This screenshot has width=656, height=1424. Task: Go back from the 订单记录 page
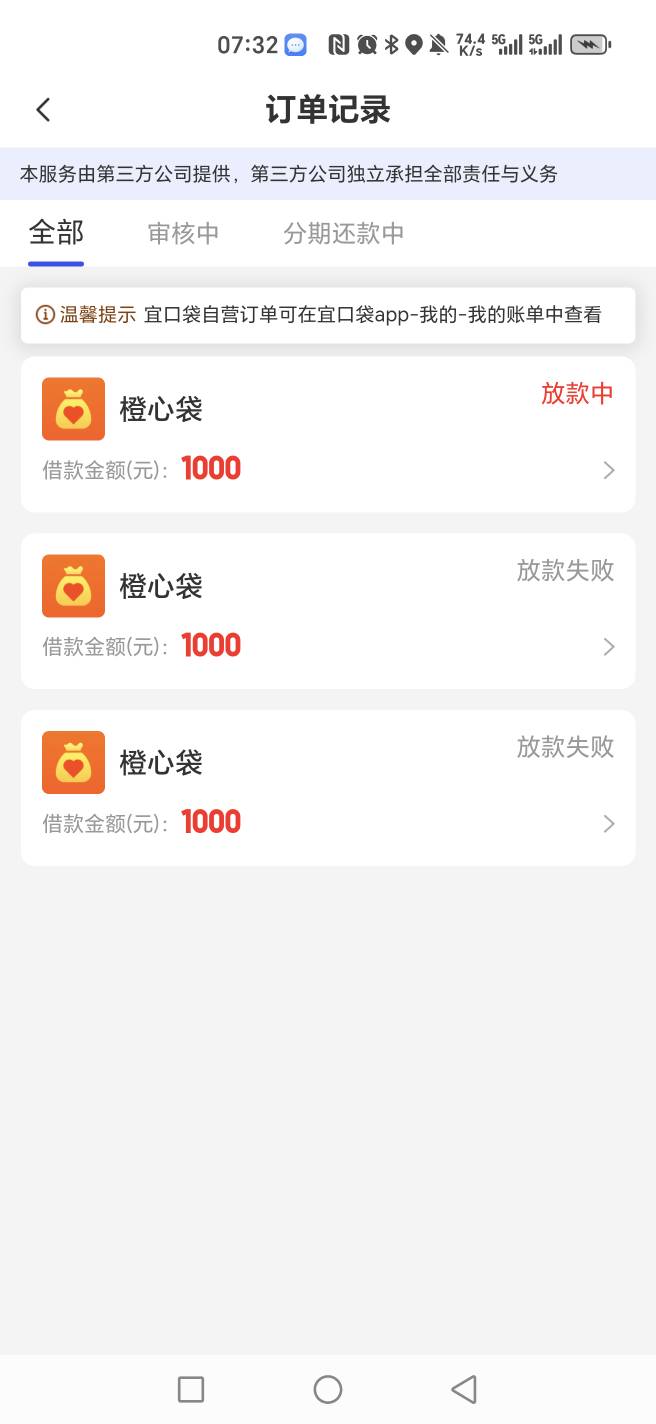click(x=43, y=110)
